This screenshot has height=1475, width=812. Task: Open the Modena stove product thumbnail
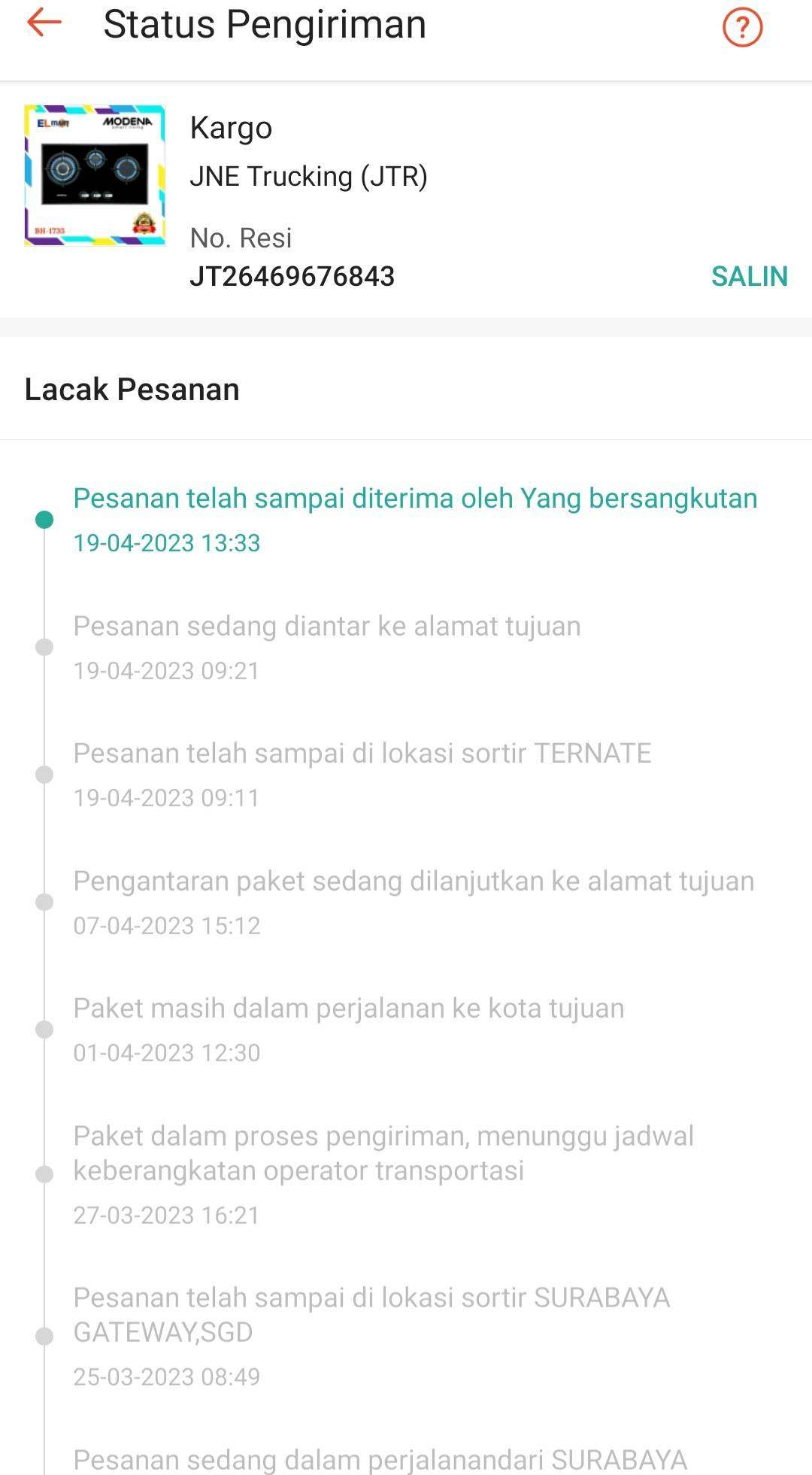(95, 175)
